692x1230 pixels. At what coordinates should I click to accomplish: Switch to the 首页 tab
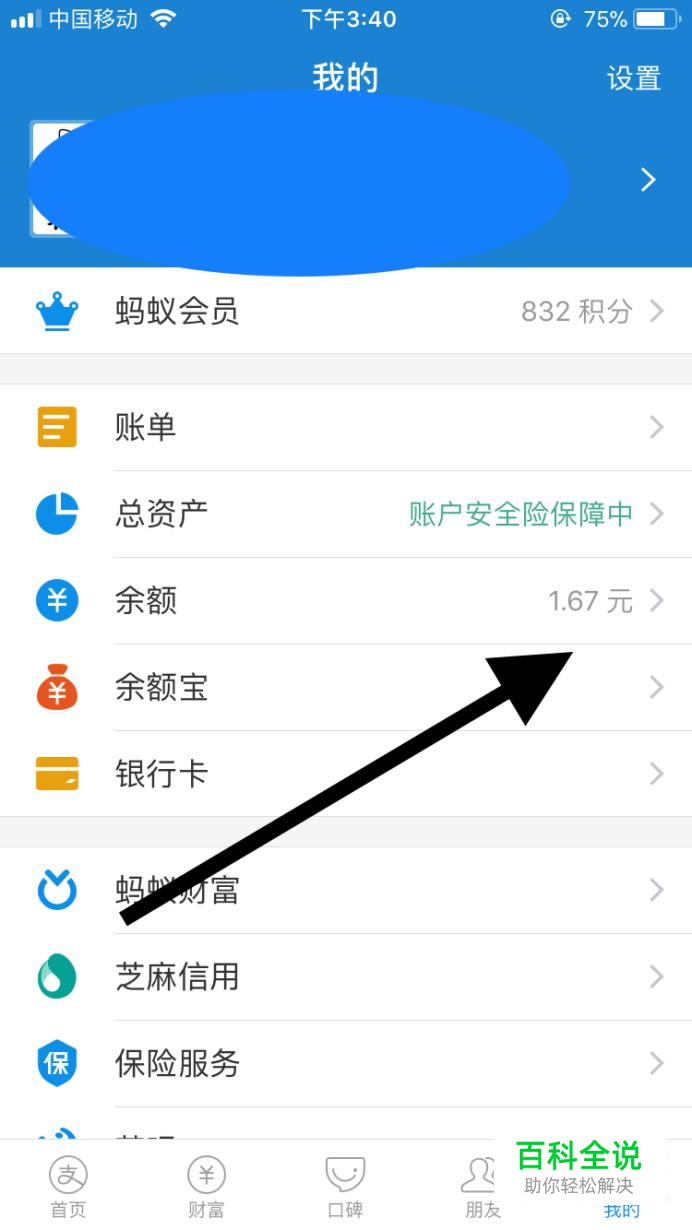(68, 1186)
